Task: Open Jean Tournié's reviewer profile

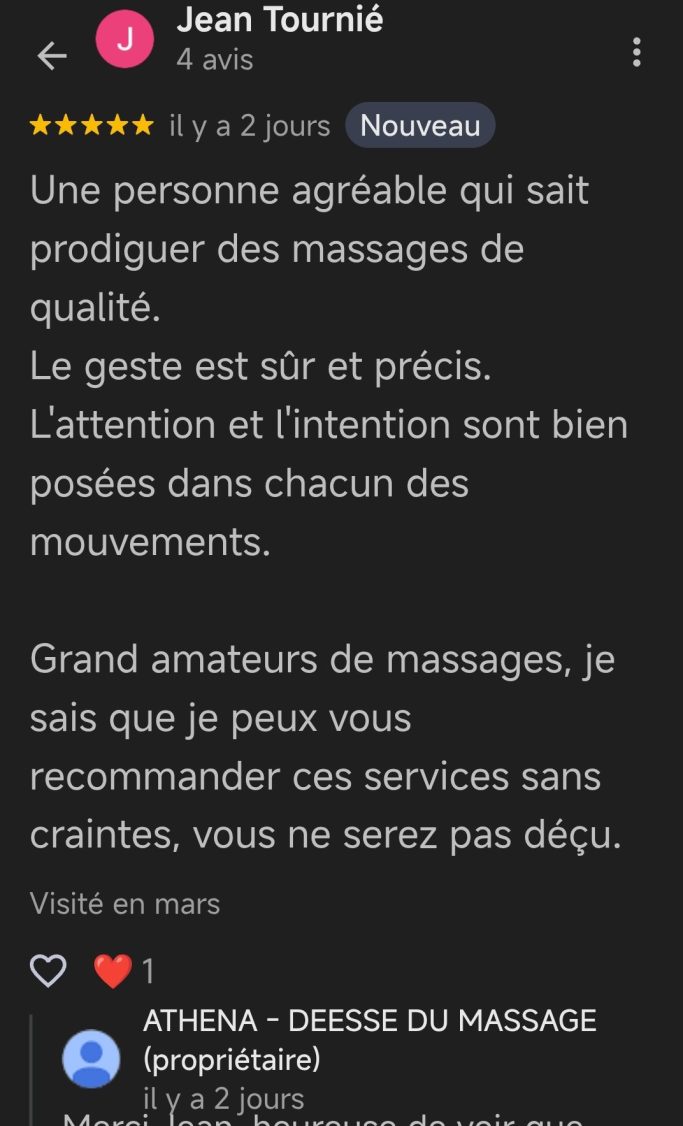Action: click(x=279, y=20)
